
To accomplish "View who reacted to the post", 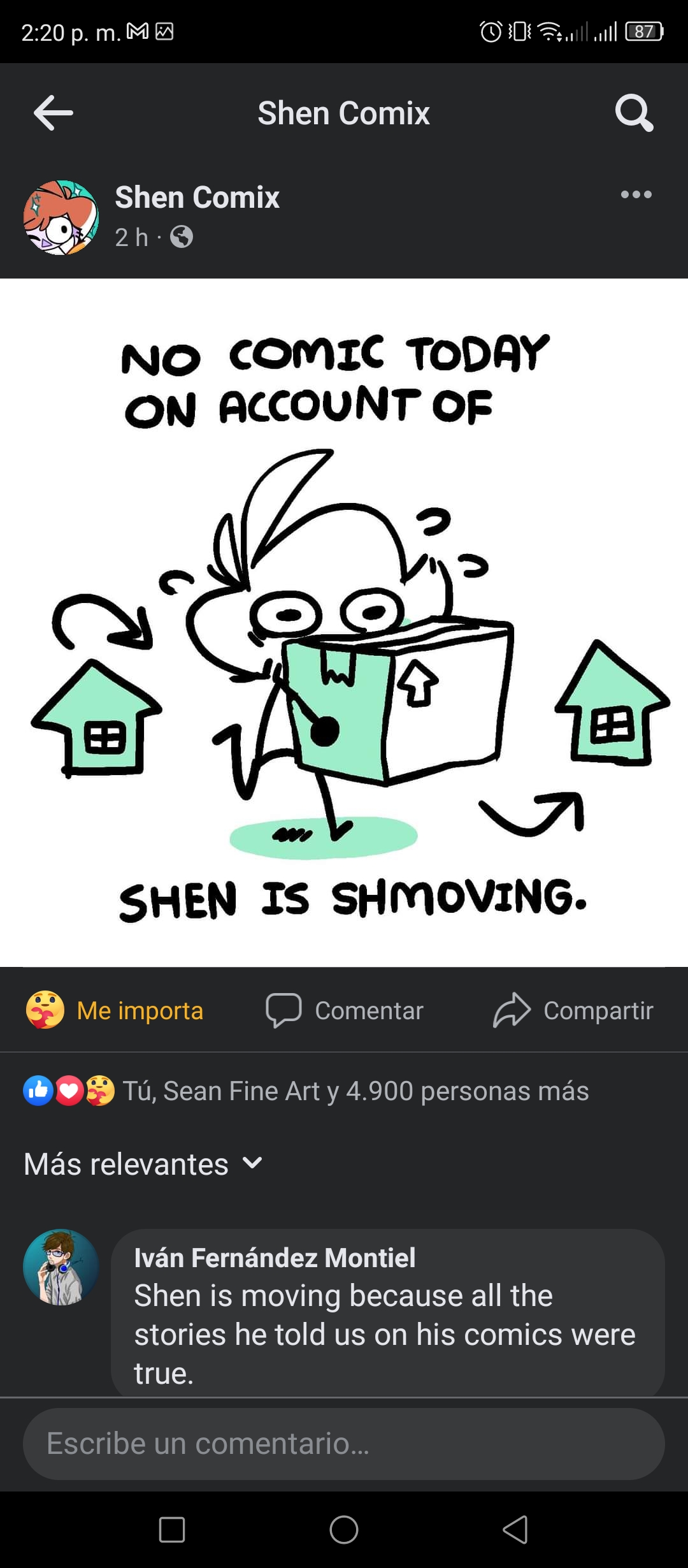I will 306,1091.
